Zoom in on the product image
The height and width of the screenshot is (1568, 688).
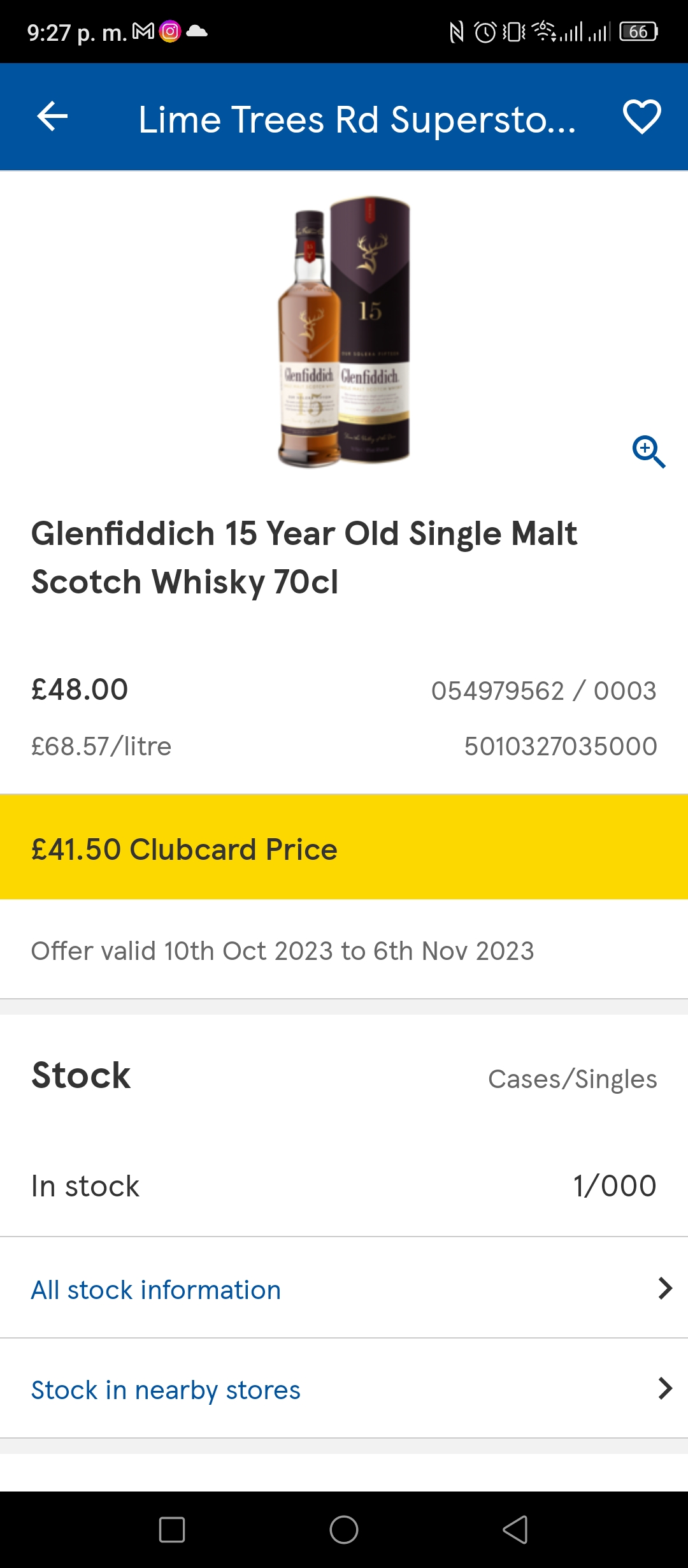[x=649, y=452]
